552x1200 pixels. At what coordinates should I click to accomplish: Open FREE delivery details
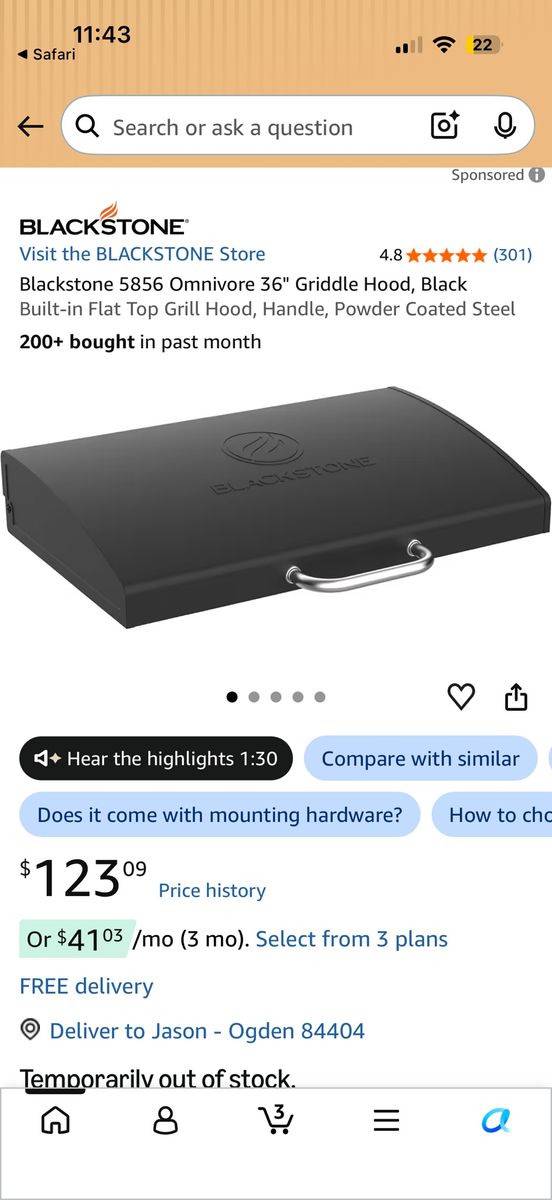(x=86, y=987)
